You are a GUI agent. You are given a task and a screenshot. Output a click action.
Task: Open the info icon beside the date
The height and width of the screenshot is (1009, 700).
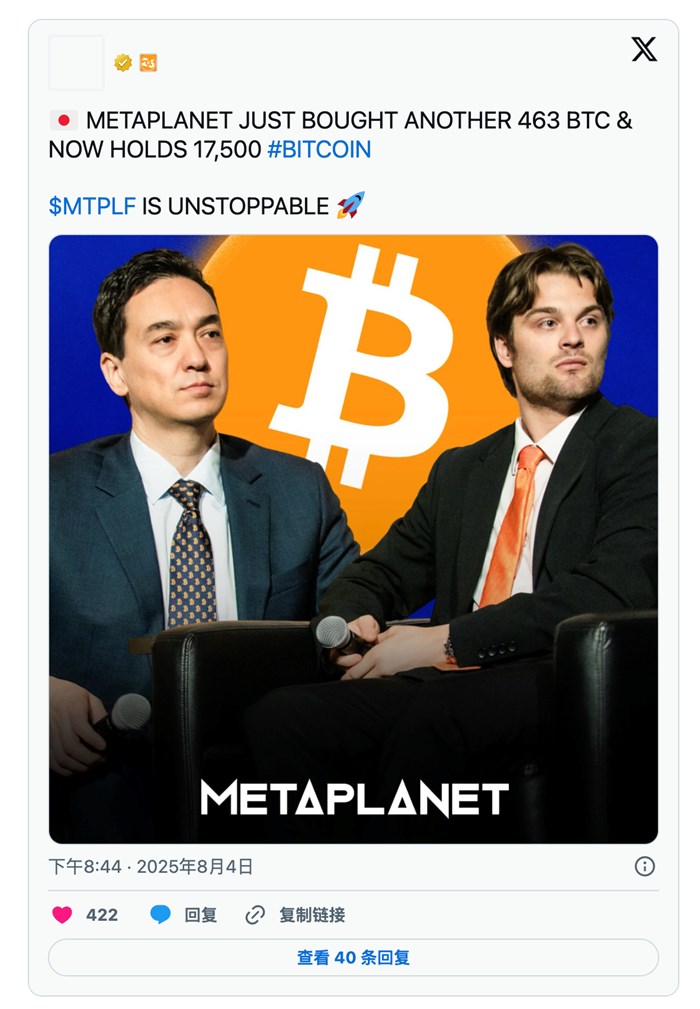pos(645,866)
